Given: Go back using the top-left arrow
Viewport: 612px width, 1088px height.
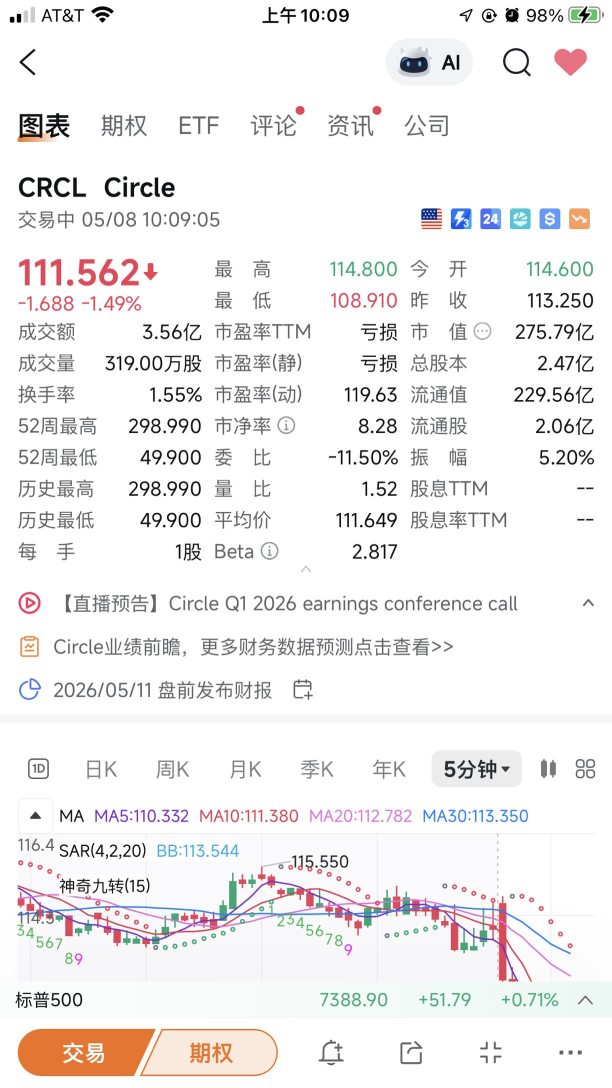Looking at the screenshot, I should [x=28, y=62].
